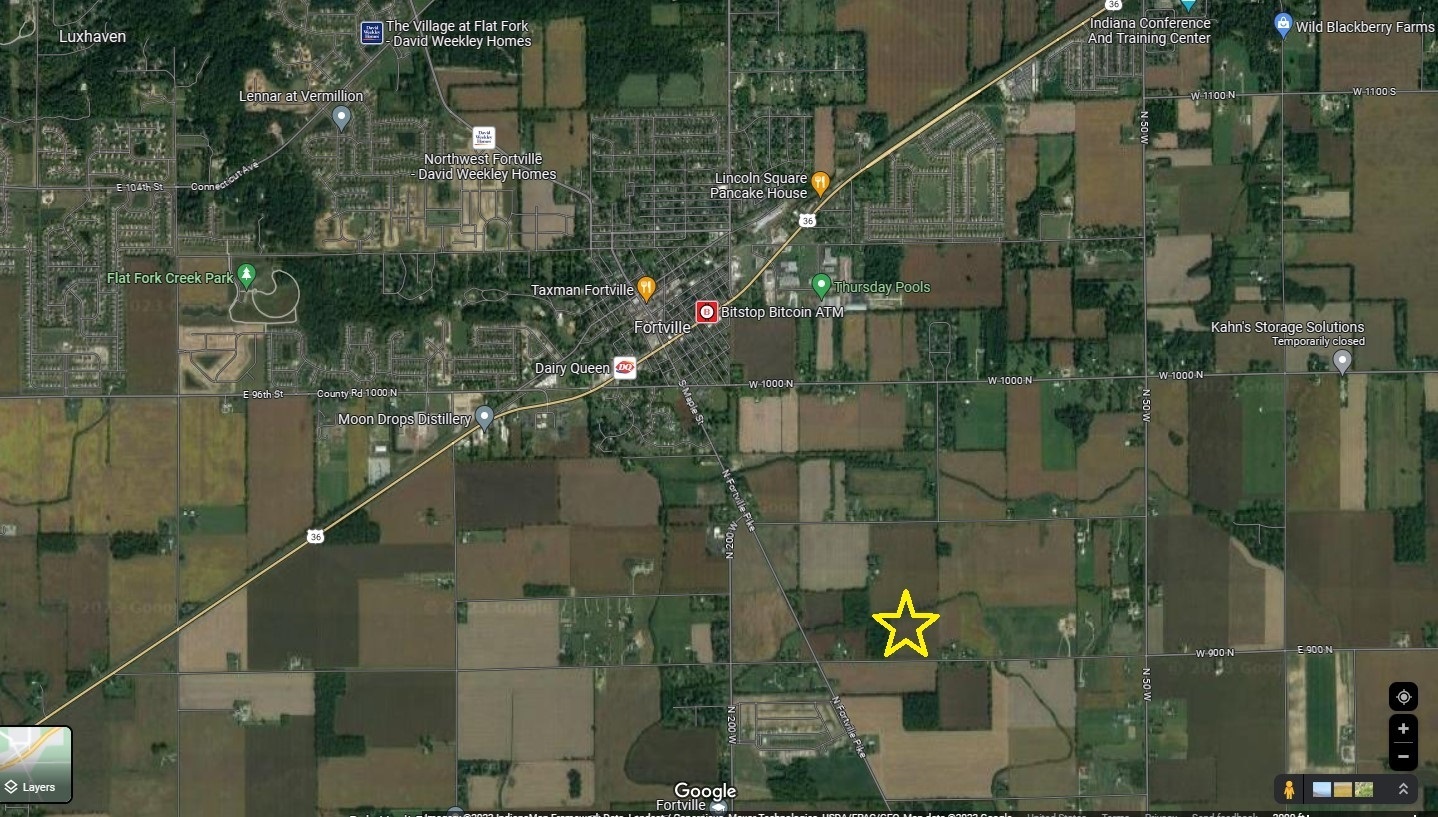
Task: Open Taxman Fortville restaurant pin
Action: [646, 288]
